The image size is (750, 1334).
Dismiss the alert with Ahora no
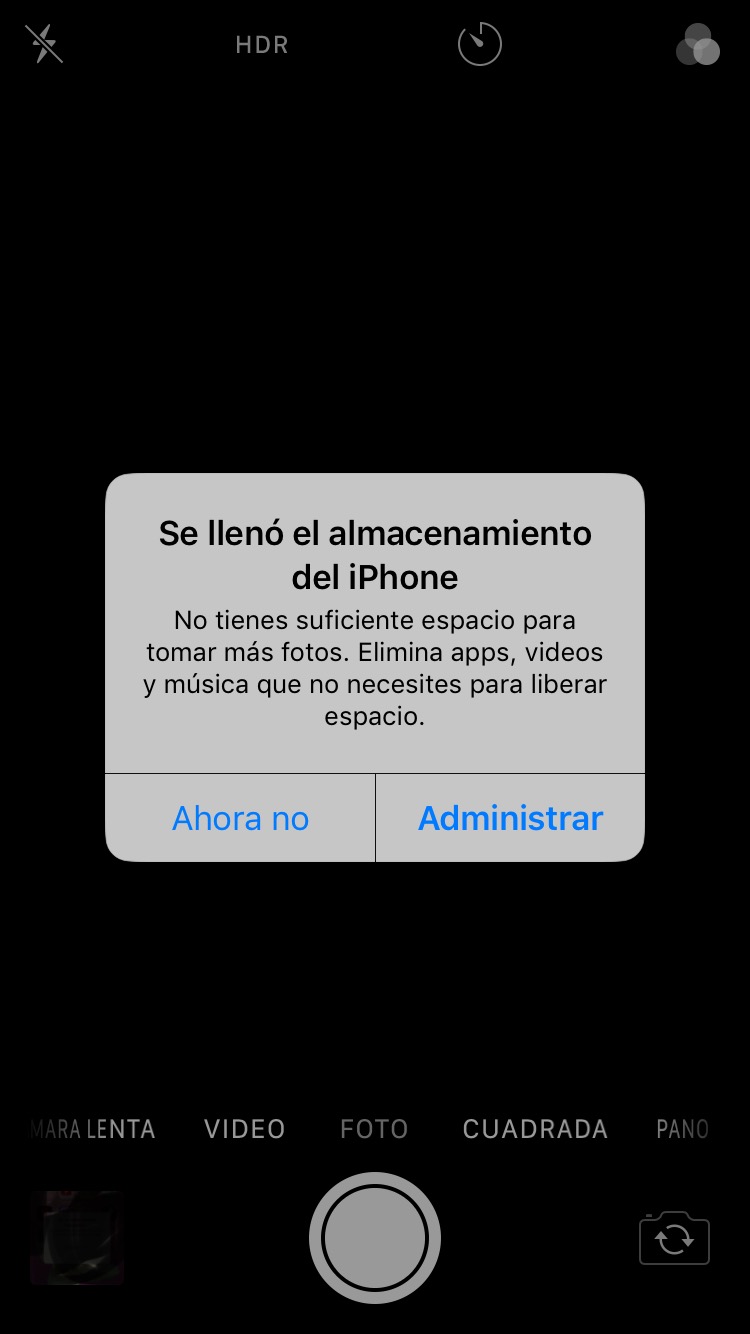(240, 818)
